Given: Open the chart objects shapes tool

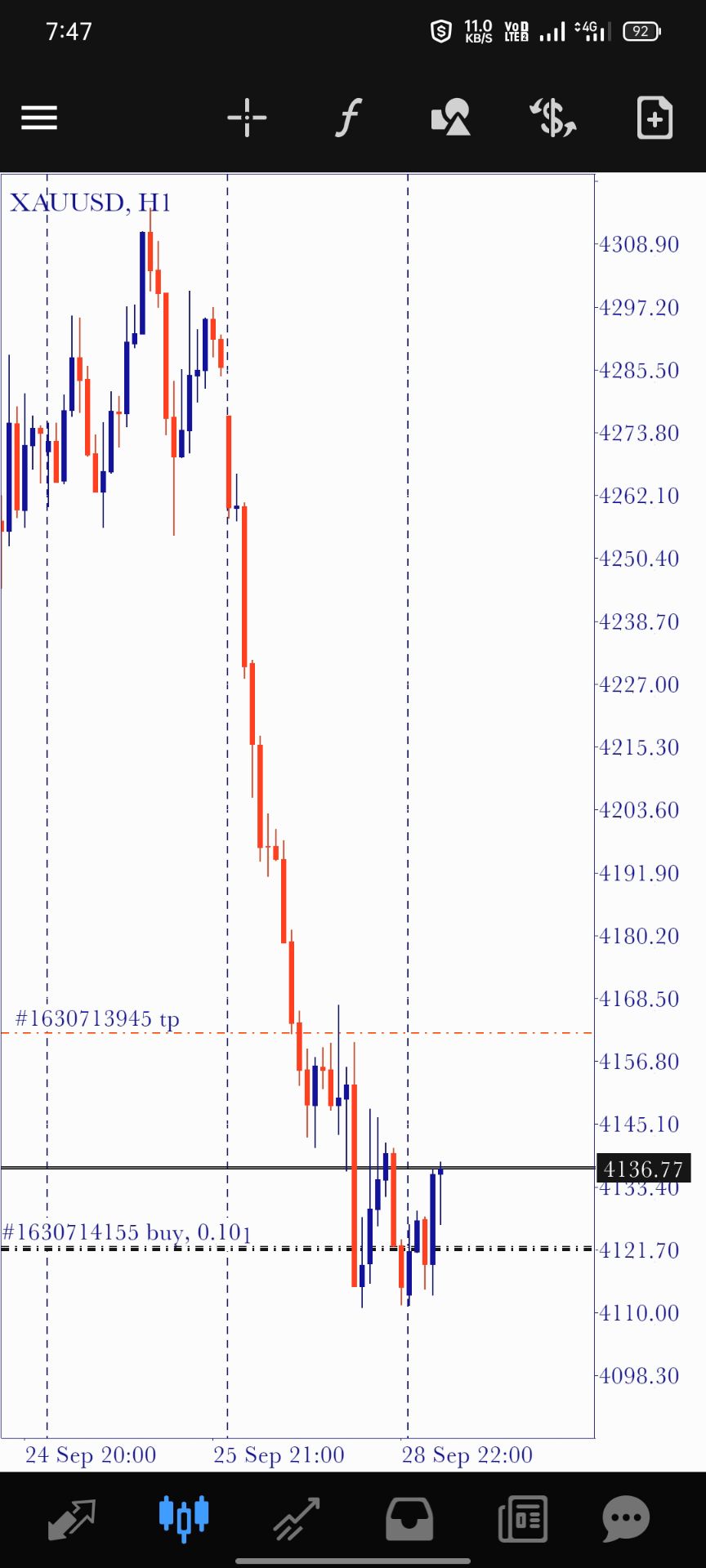Looking at the screenshot, I should (450, 118).
